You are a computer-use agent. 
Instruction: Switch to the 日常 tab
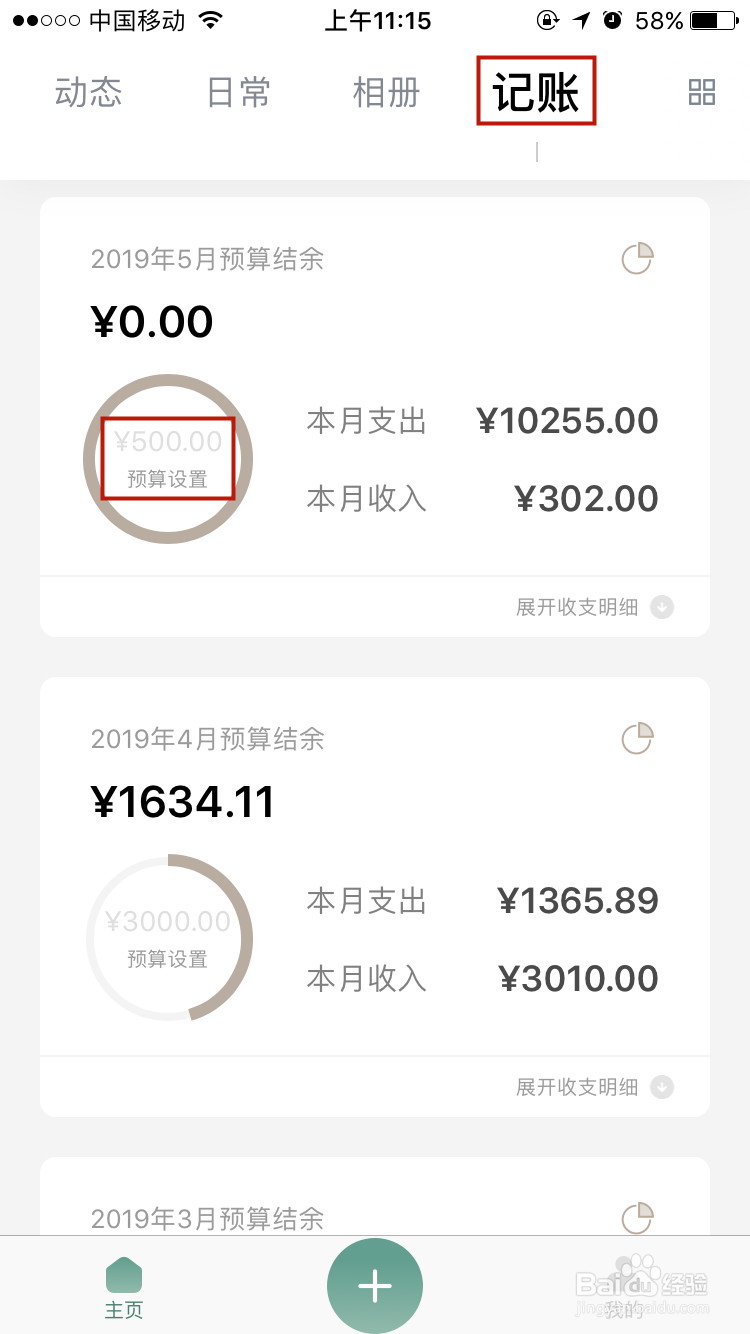[238, 93]
